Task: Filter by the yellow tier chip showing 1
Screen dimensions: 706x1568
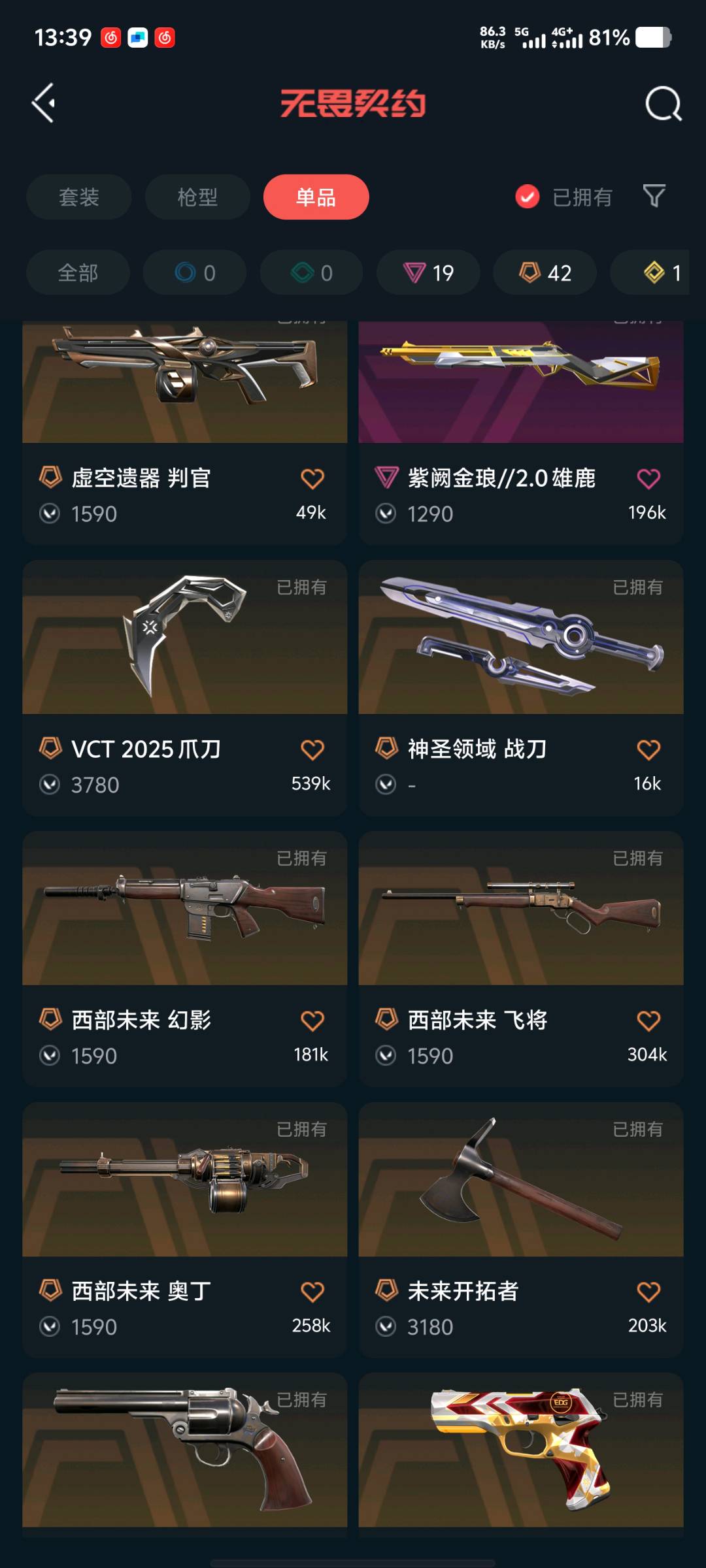Action: point(660,272)
